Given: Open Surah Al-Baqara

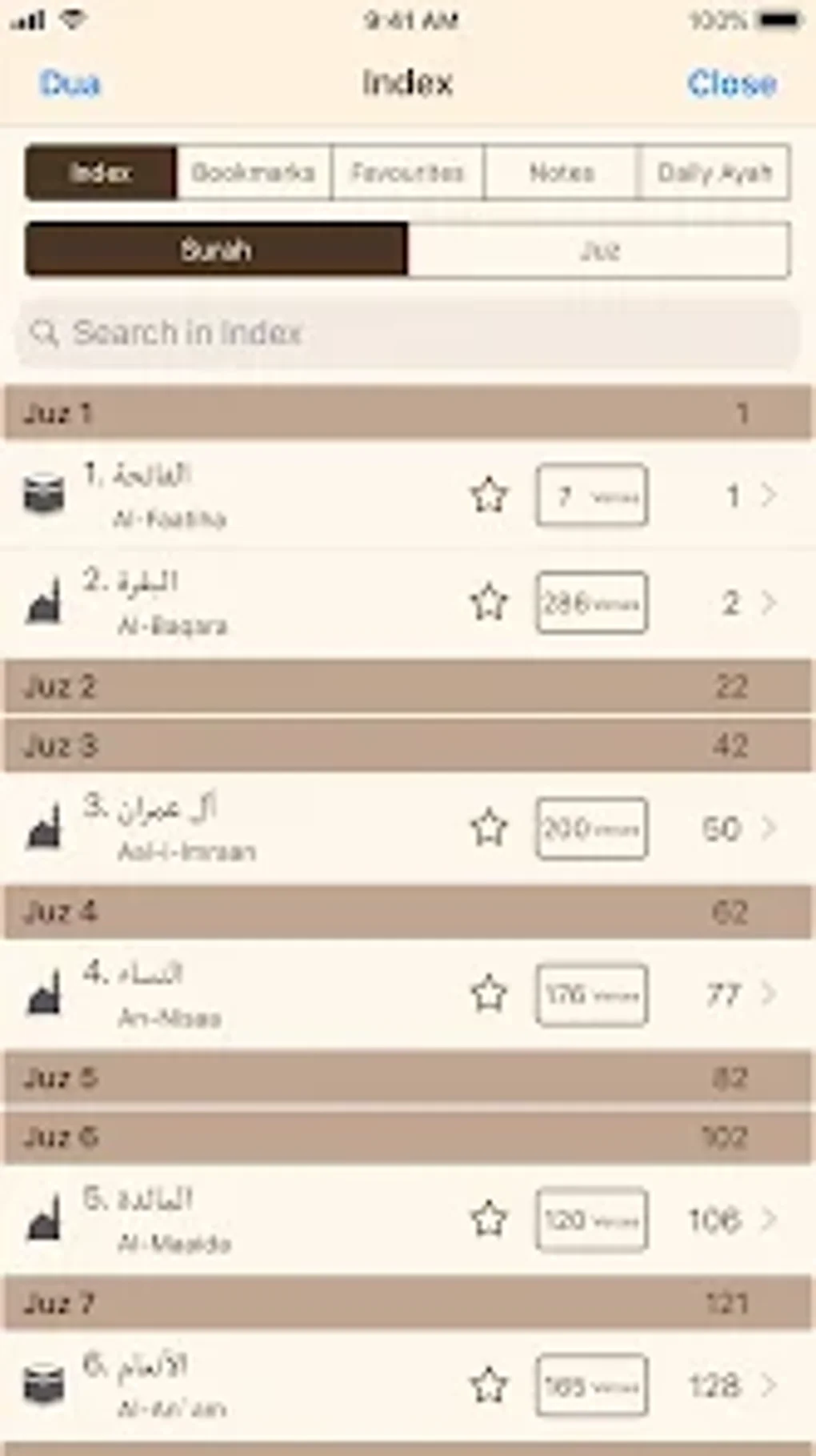Looking at the screenshot, I should (408, 603).
